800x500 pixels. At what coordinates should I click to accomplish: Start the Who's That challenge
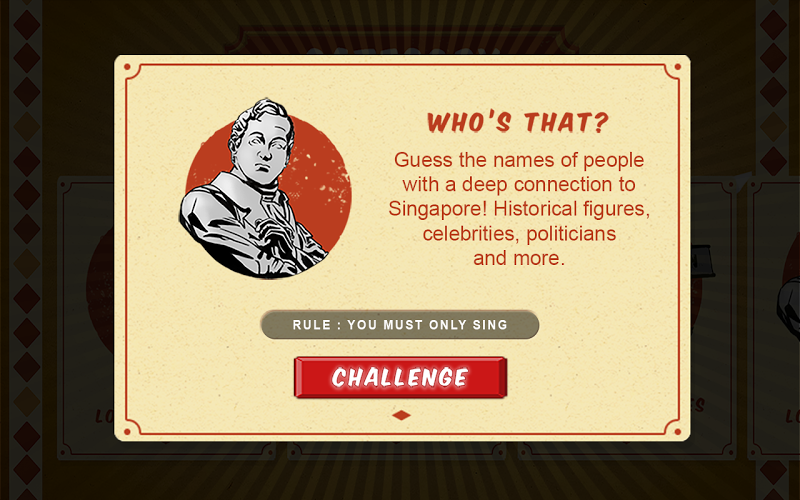coord(400,378)
